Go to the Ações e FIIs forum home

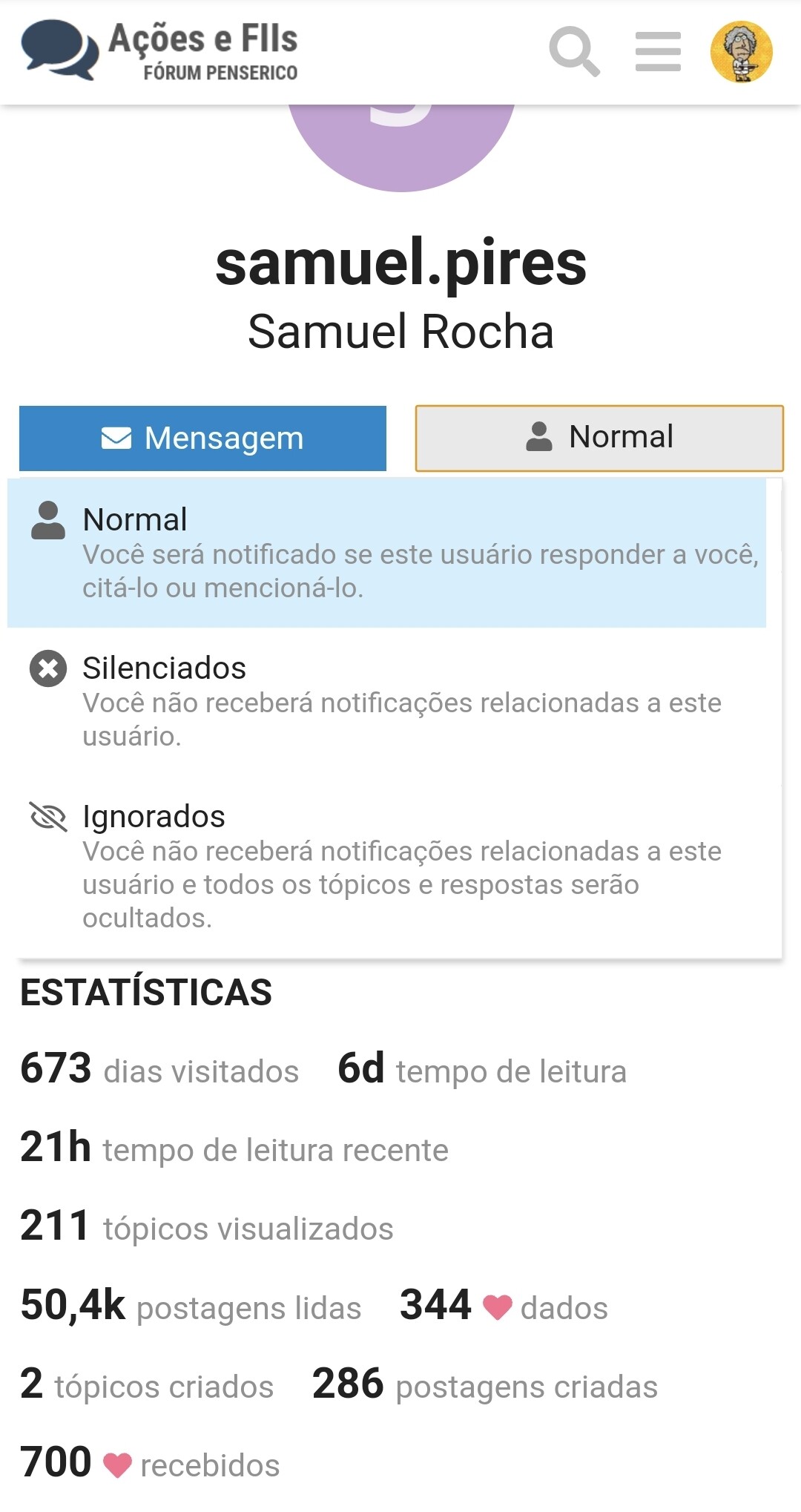(159, 50)
